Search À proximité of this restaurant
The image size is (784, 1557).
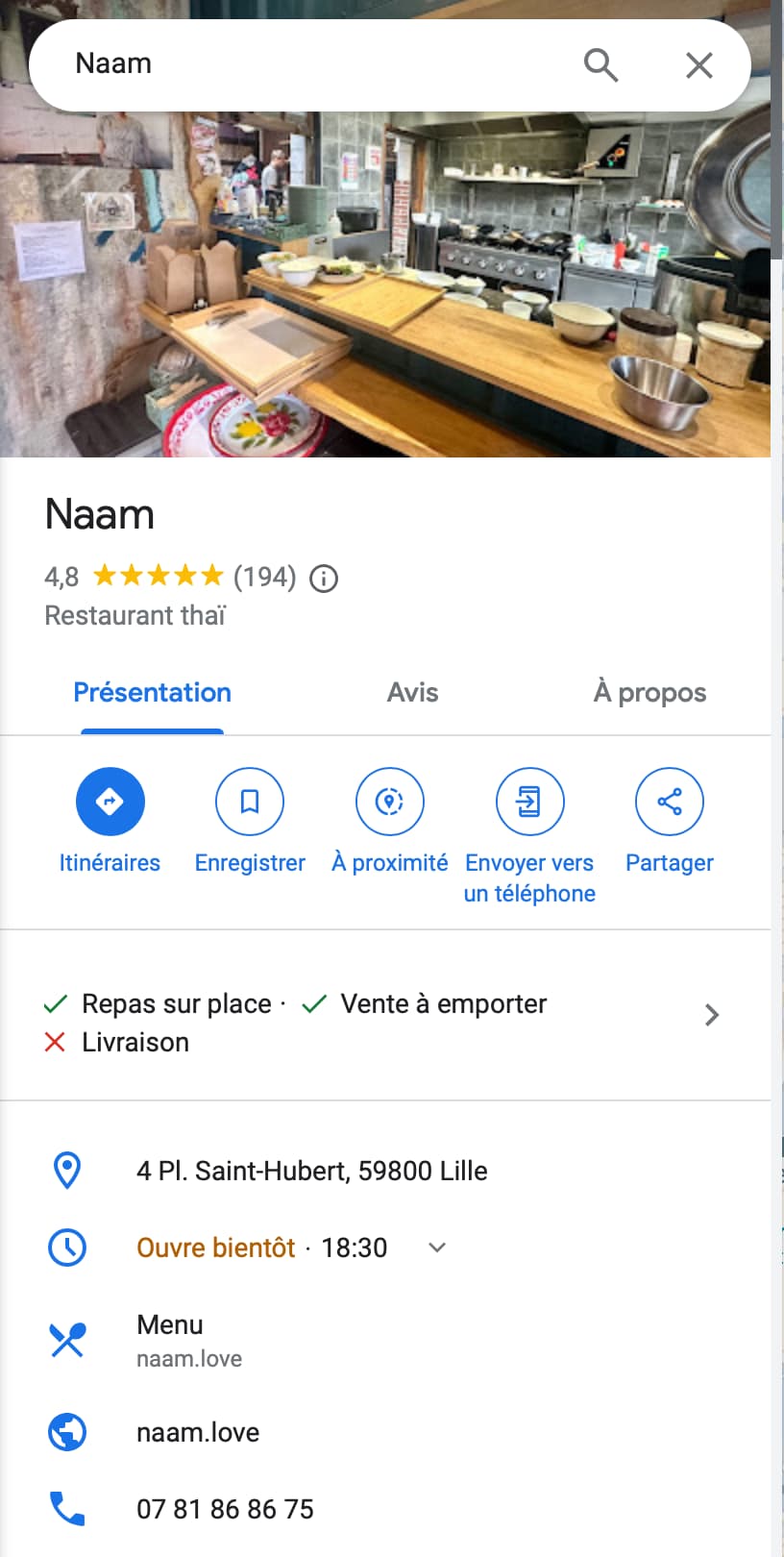[389, 802]
